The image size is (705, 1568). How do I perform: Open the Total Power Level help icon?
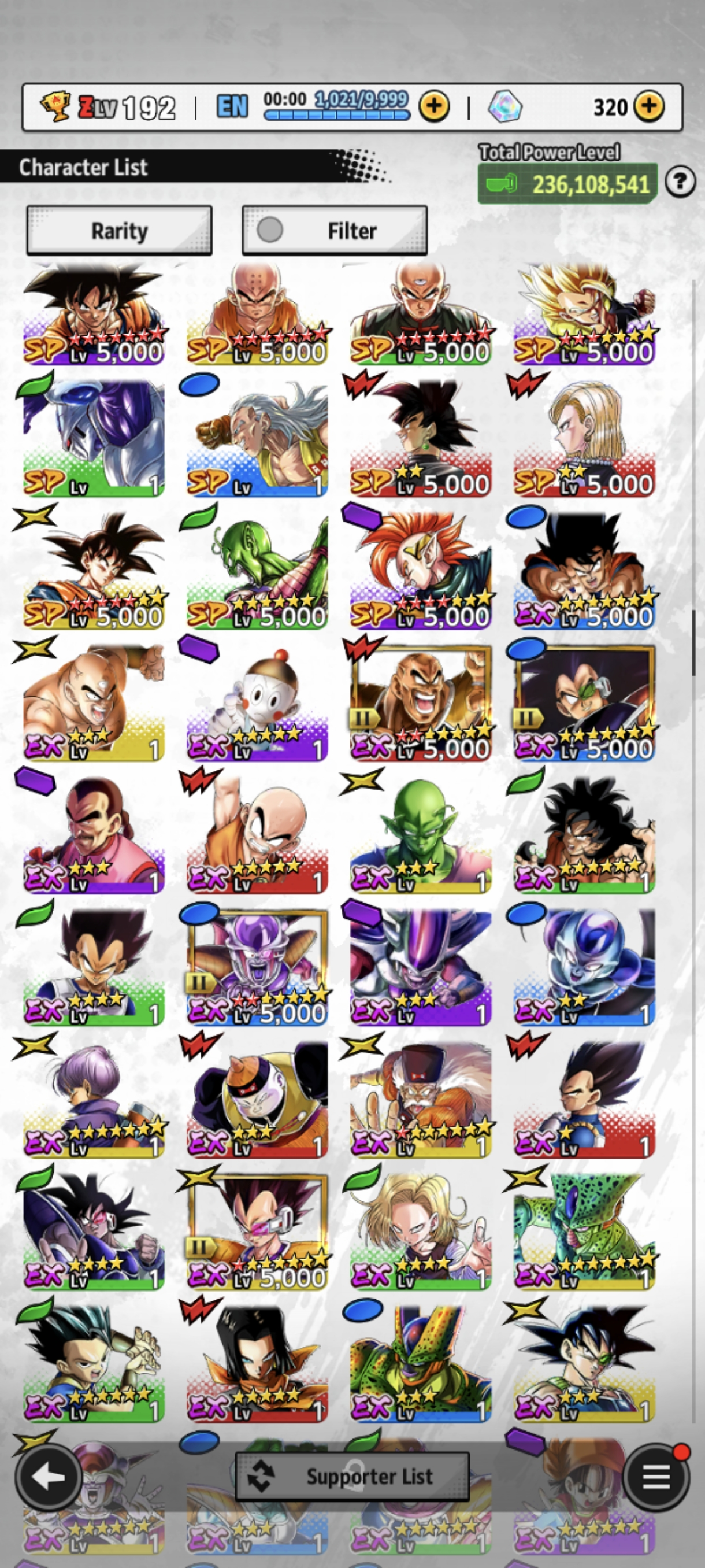click(680, 182)
